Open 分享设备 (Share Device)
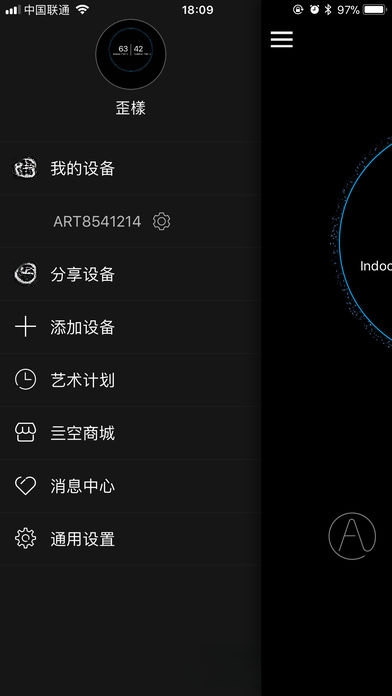 [131, 274]
